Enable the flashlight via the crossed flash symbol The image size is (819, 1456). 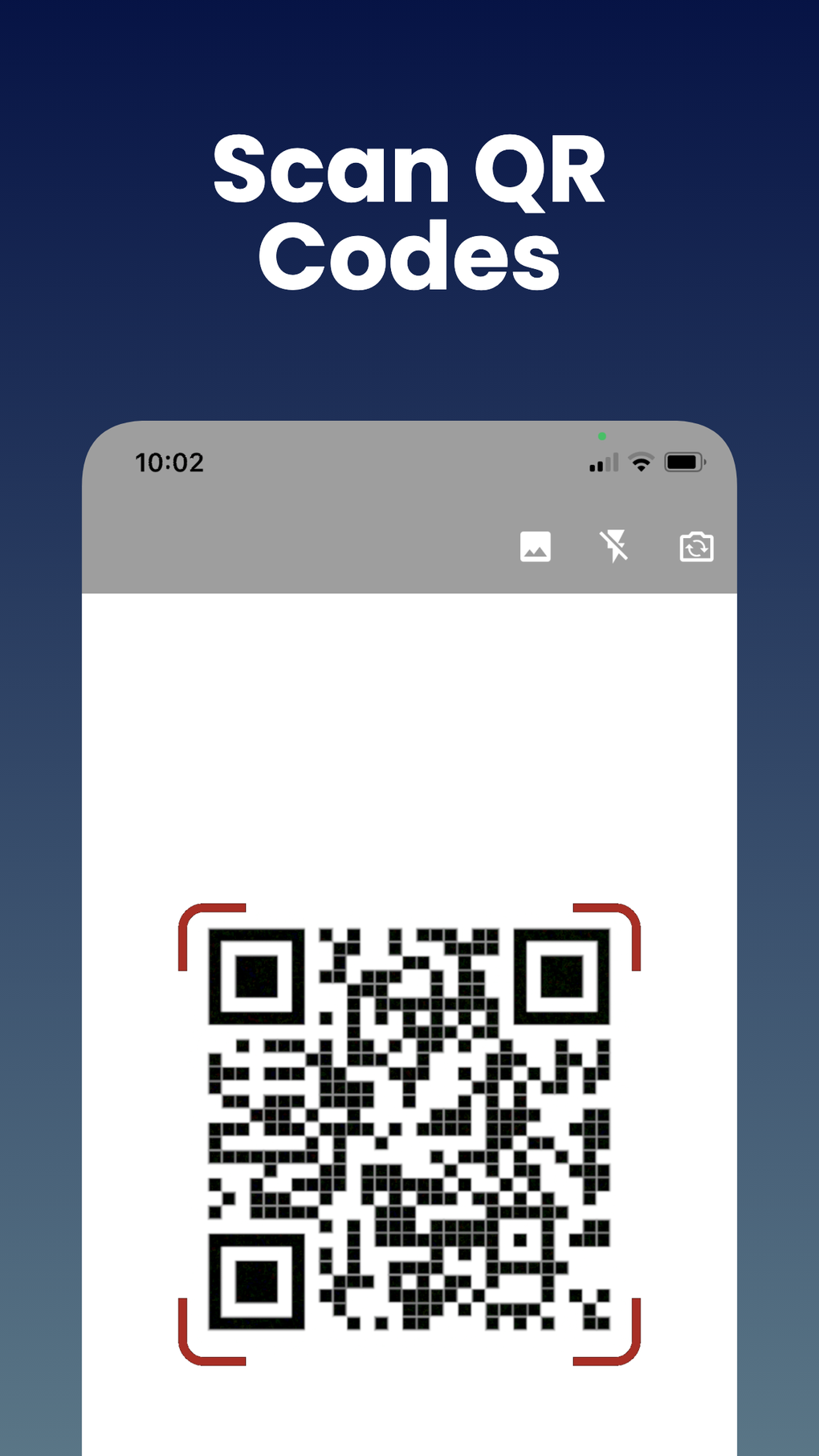[615, 547]
